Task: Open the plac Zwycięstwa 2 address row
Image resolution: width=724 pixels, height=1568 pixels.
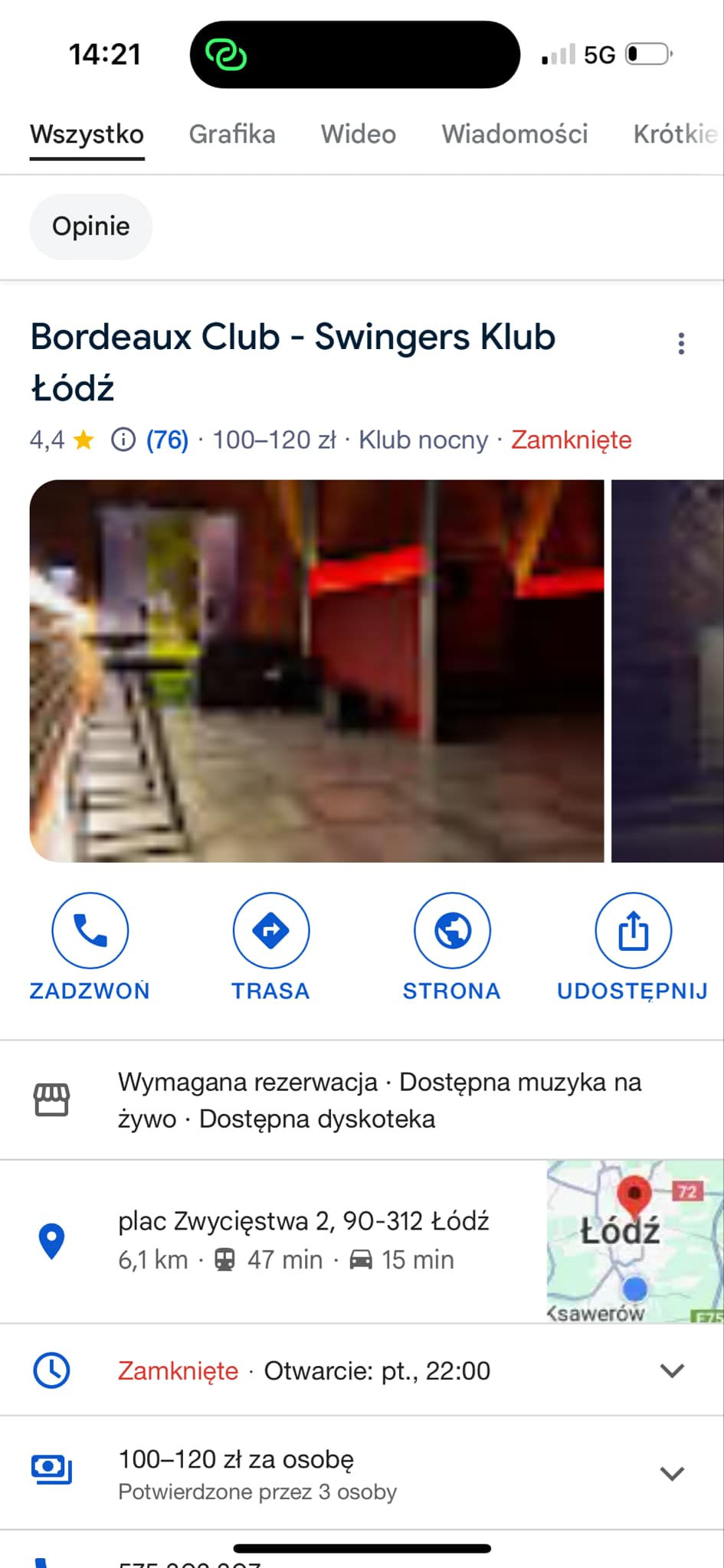Action: pyautogui.click(x=303, y=1240)
